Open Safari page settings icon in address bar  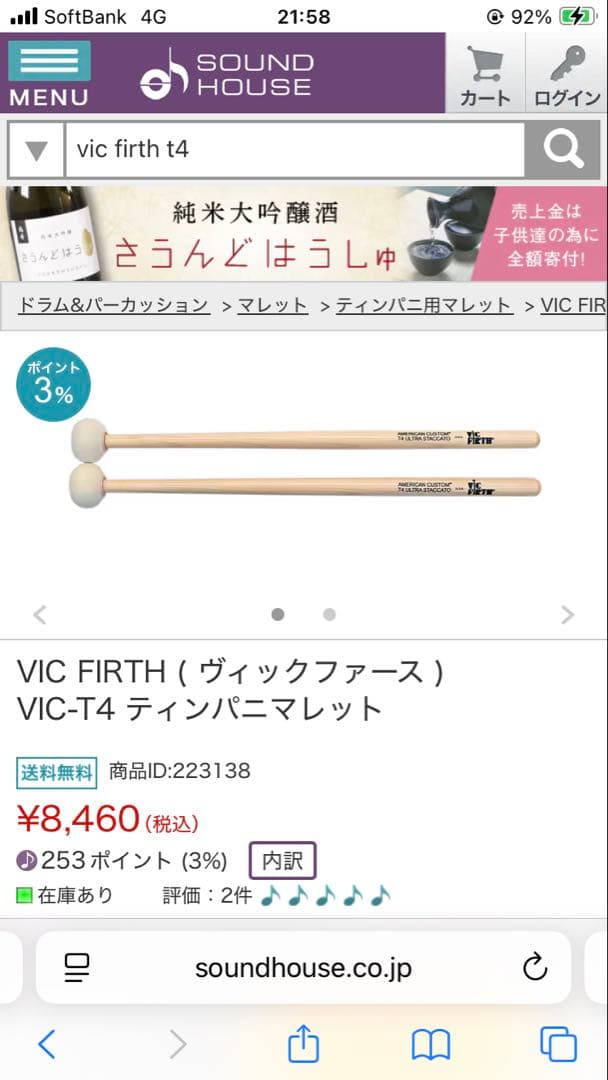76,967
